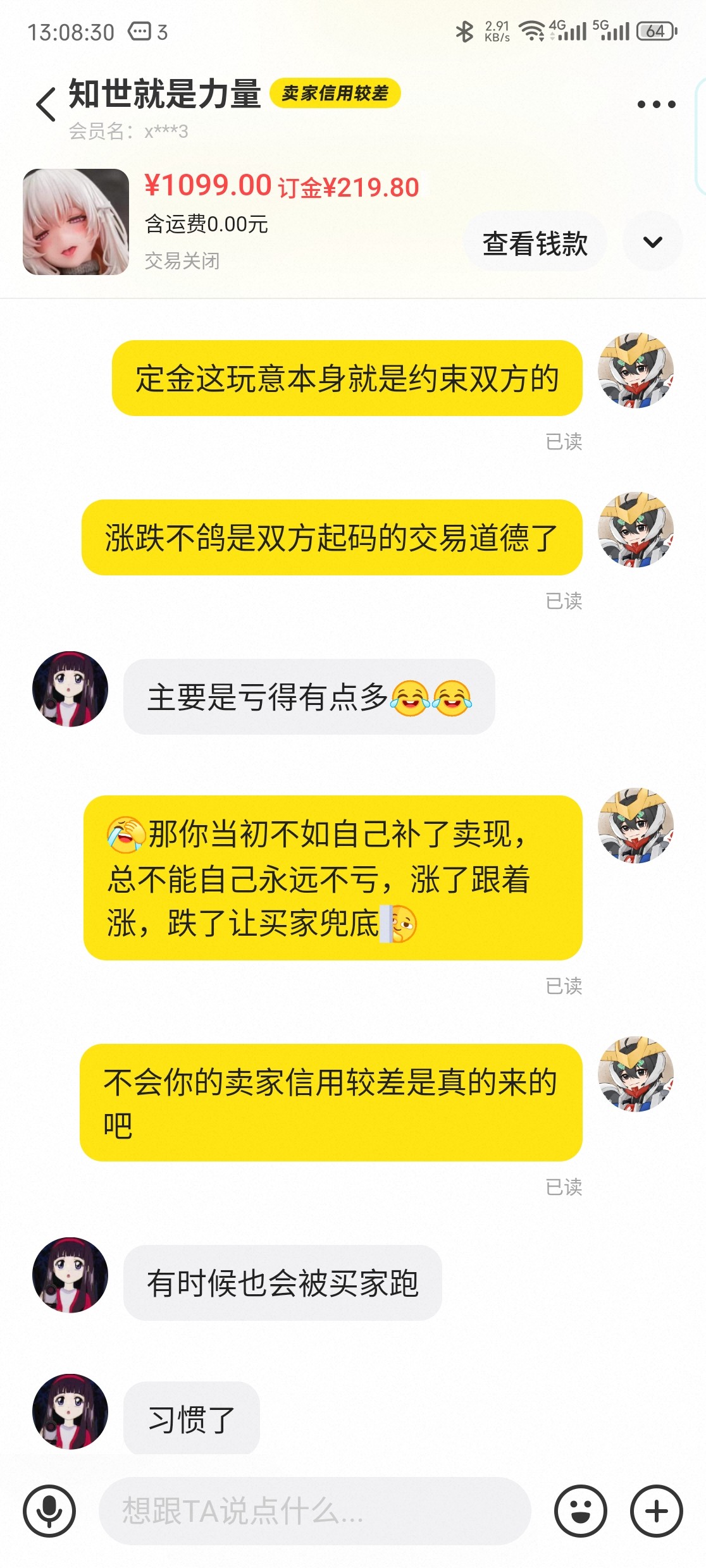
Task: Switch to voice input microphone
Action: 49,1511
